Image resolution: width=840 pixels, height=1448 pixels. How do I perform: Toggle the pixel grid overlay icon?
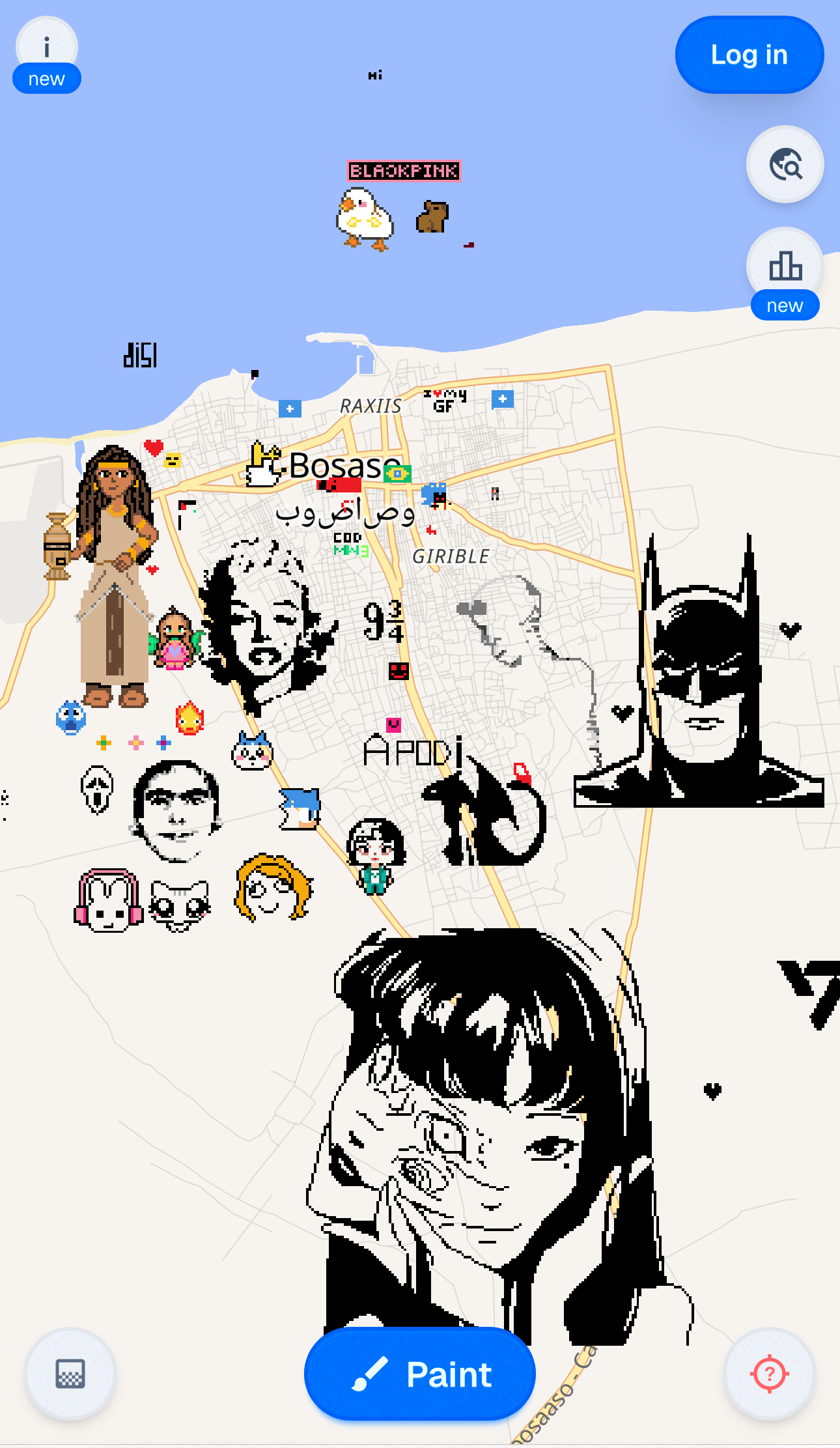click(70, 1374)
